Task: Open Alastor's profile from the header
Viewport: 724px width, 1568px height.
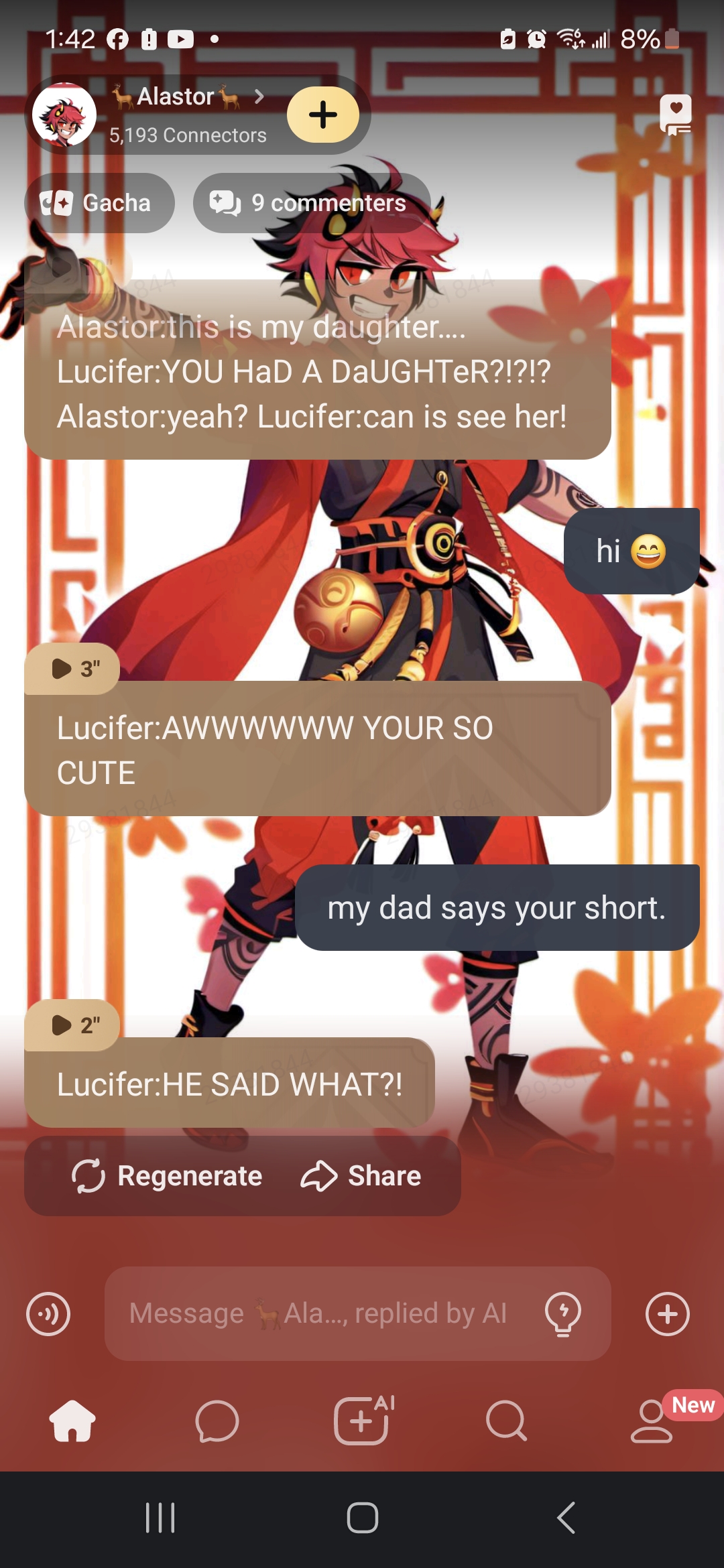Action: [x=174, y=99]
